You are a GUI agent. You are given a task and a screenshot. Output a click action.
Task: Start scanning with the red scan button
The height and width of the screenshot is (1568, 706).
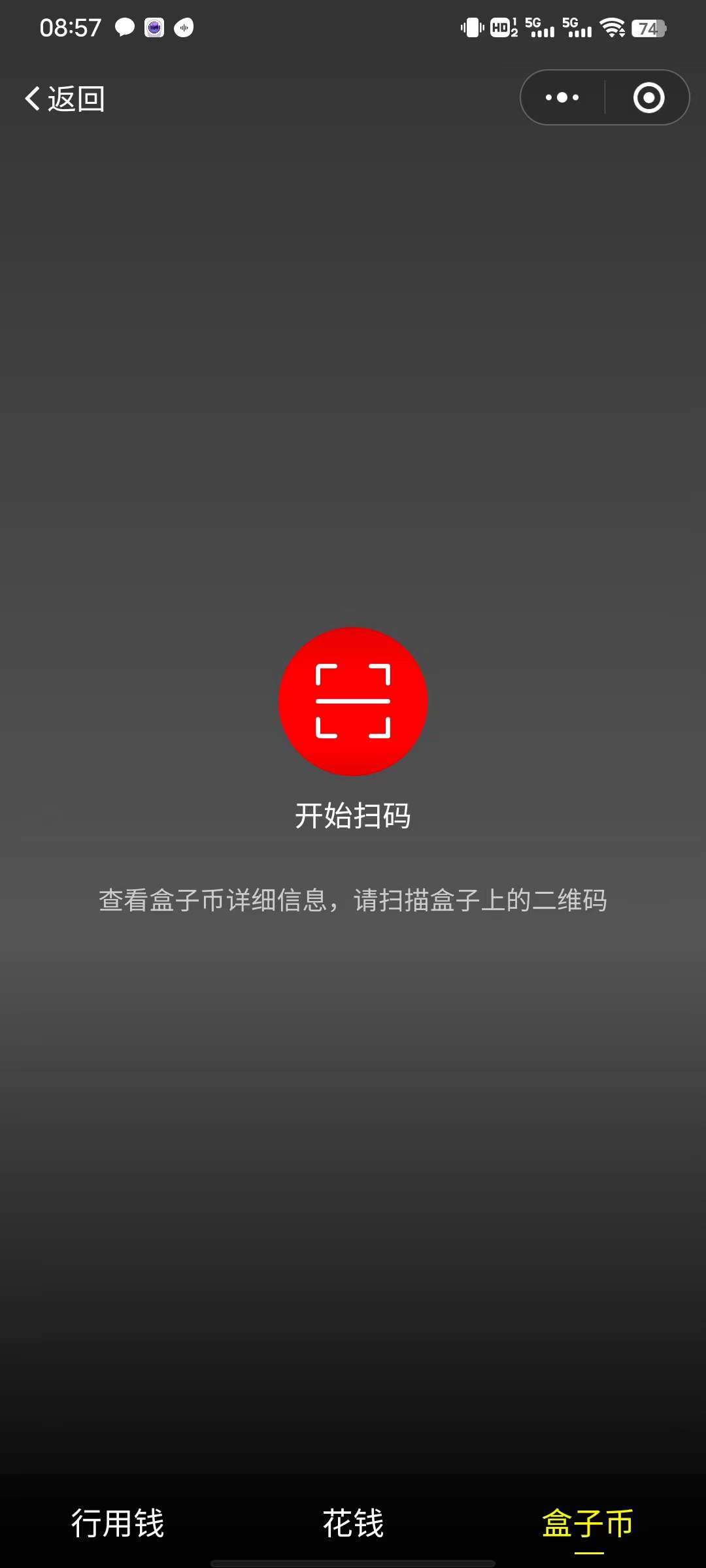coord(353,702)
